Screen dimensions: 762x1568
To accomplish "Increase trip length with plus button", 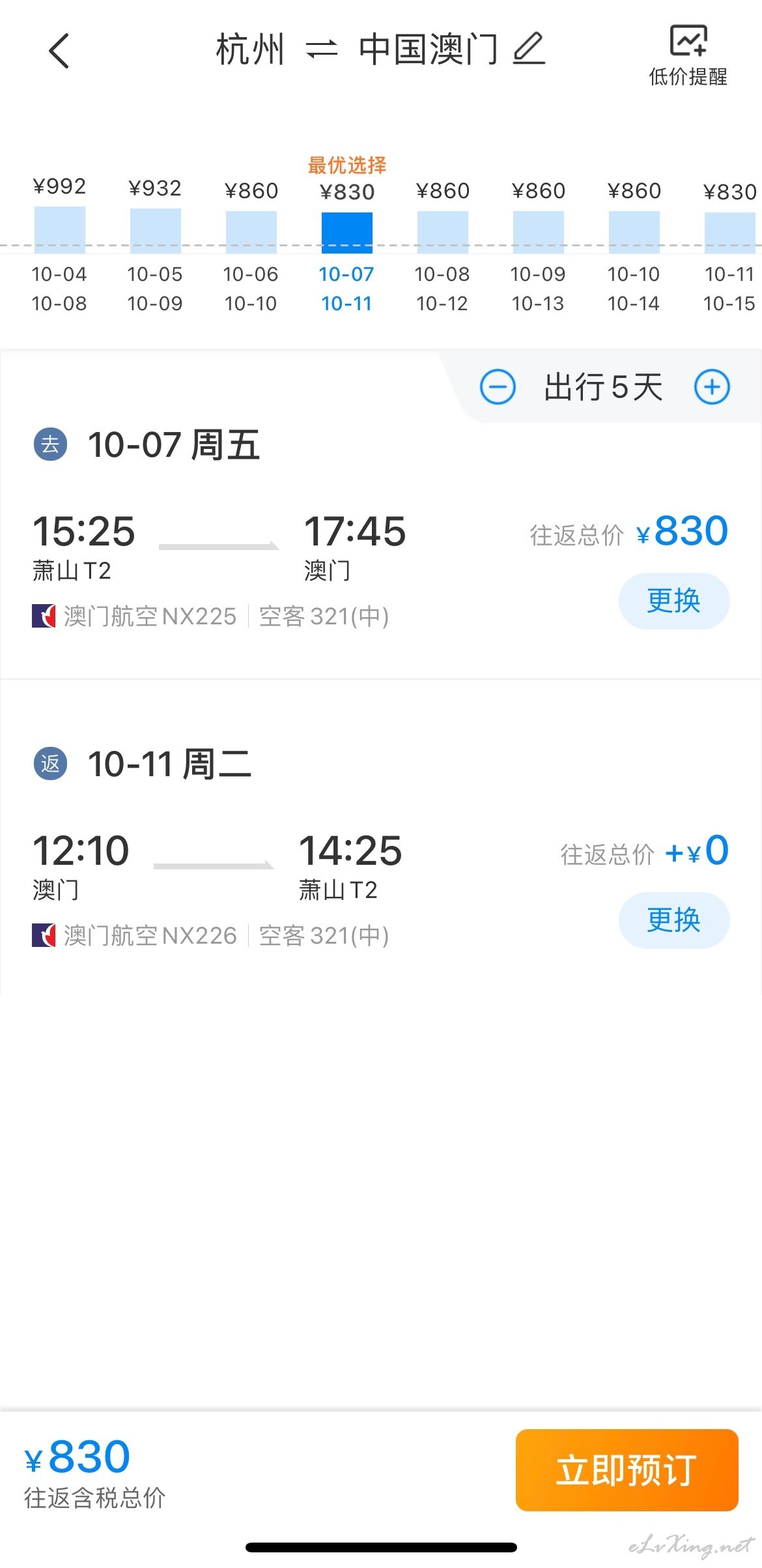I will (712, 387).
